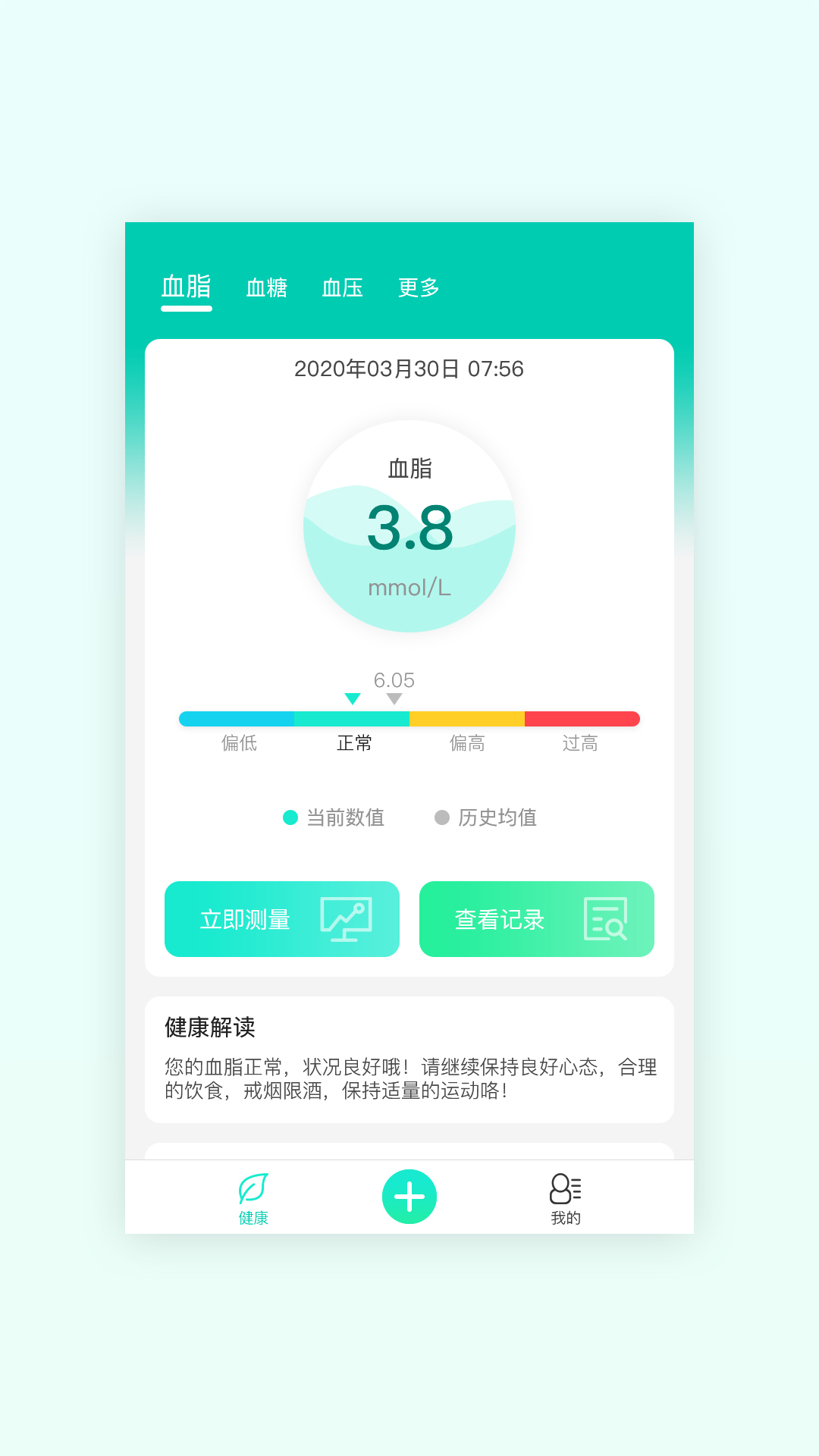Tap the plus add button
This screenshot has width=819, height=1456.
(409, 1197)
